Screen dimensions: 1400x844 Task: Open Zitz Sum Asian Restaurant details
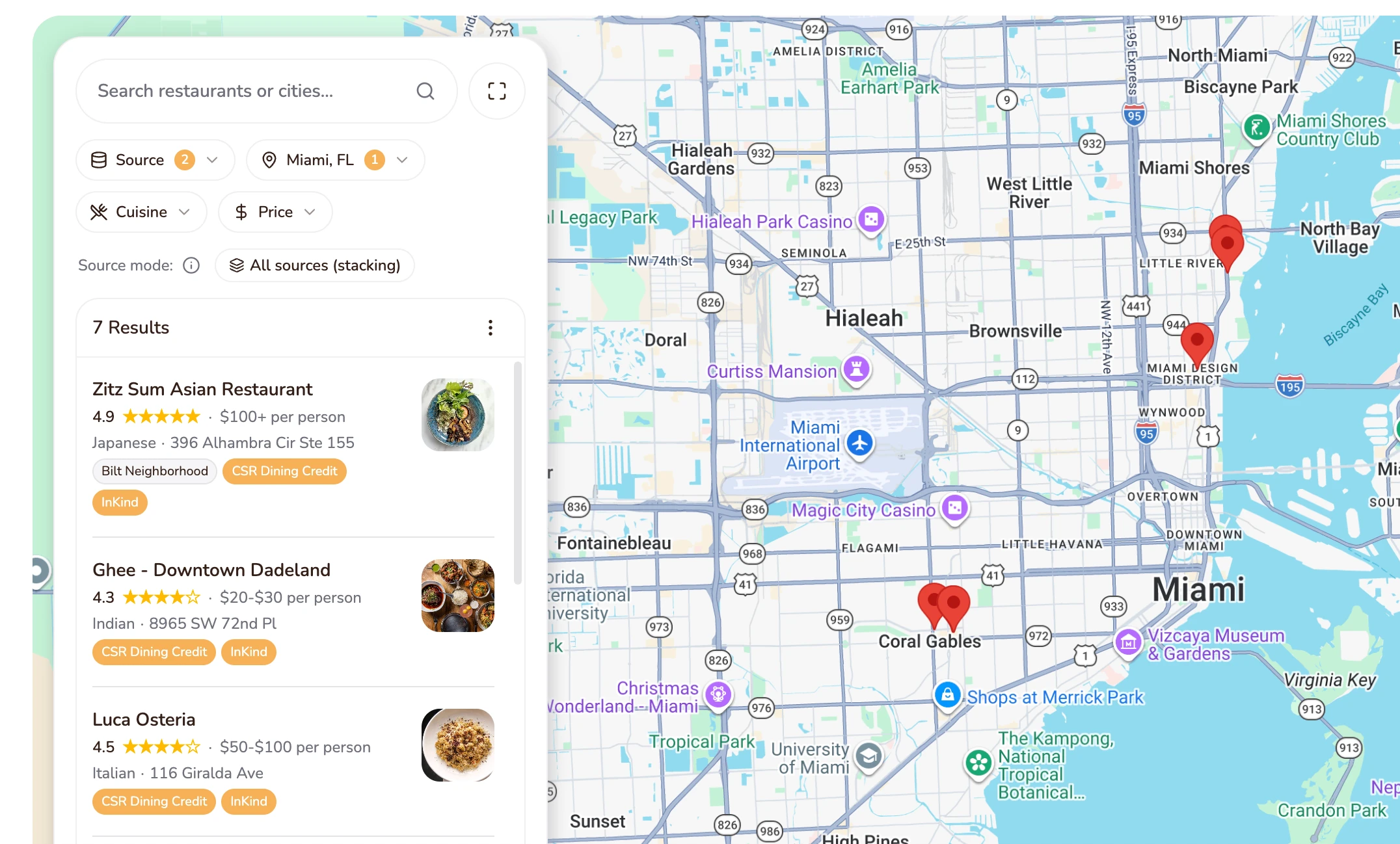(202, 389)
